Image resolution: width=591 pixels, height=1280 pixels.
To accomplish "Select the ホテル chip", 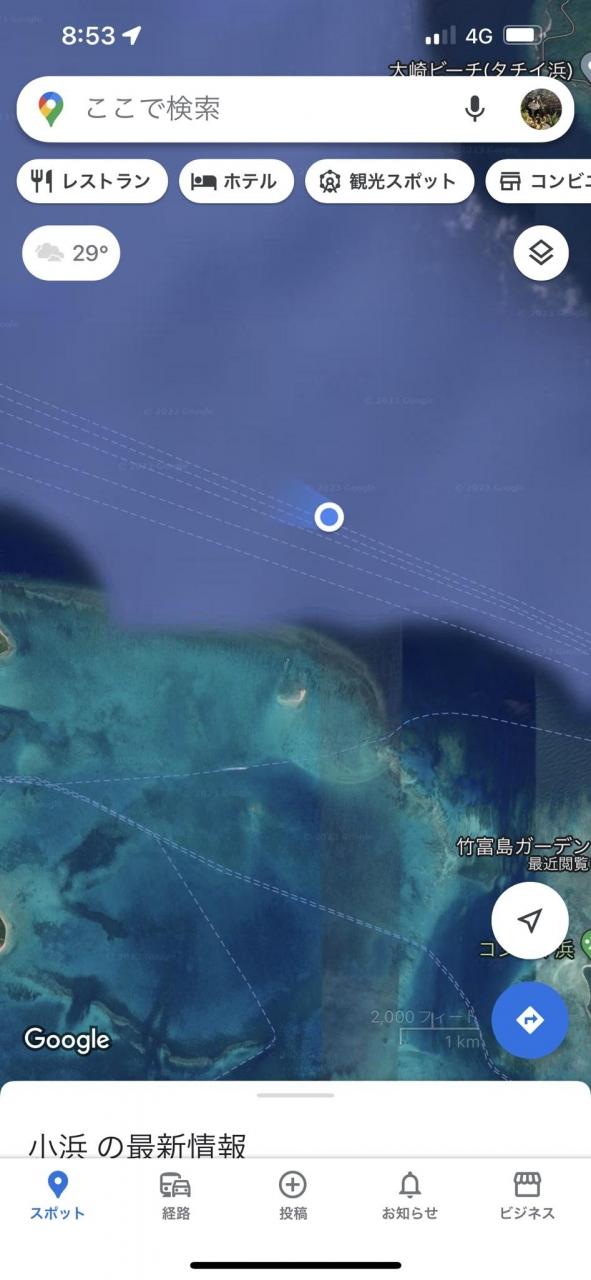I will (x=236, y=181).
